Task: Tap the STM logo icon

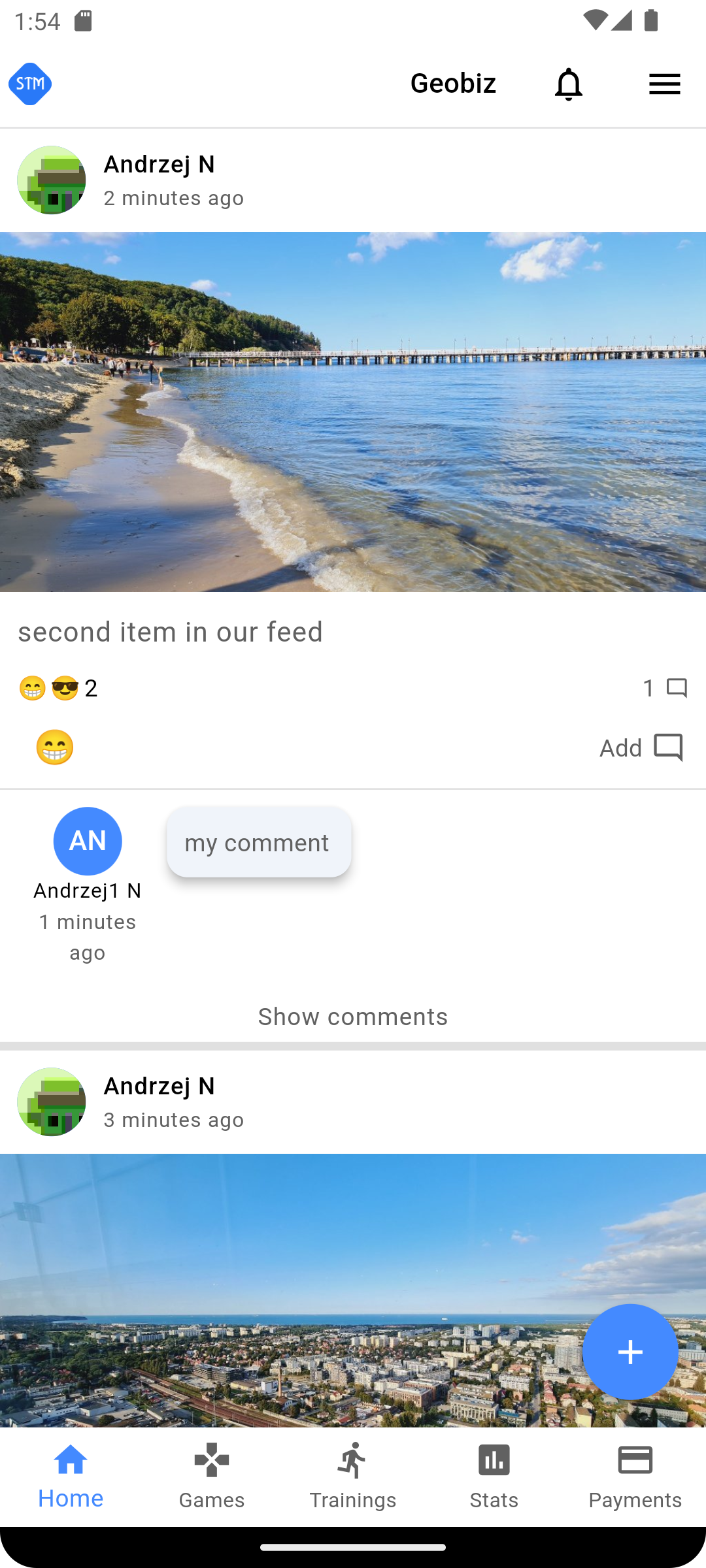Action: [30, 84]
